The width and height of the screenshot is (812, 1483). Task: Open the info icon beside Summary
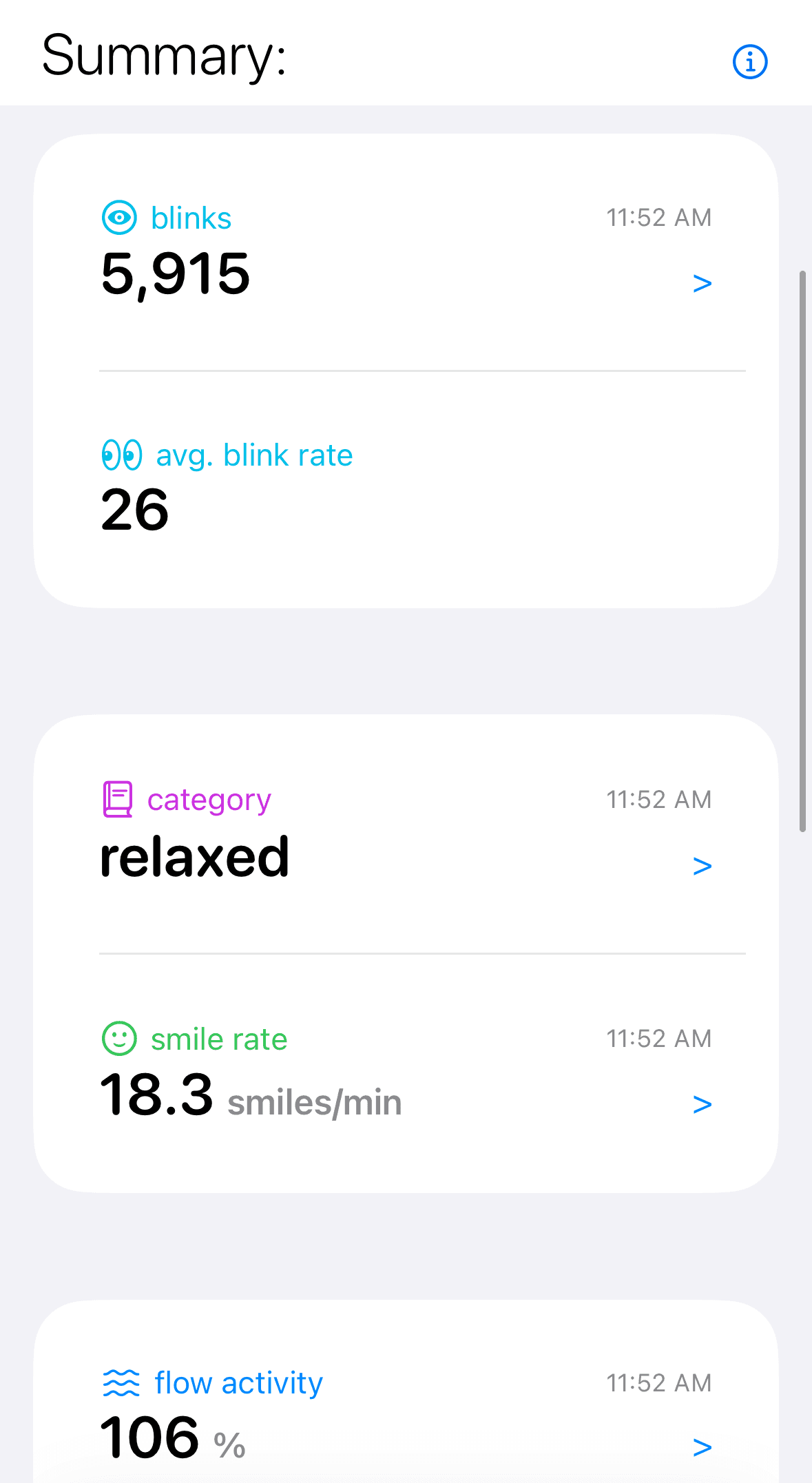(750, 62)
